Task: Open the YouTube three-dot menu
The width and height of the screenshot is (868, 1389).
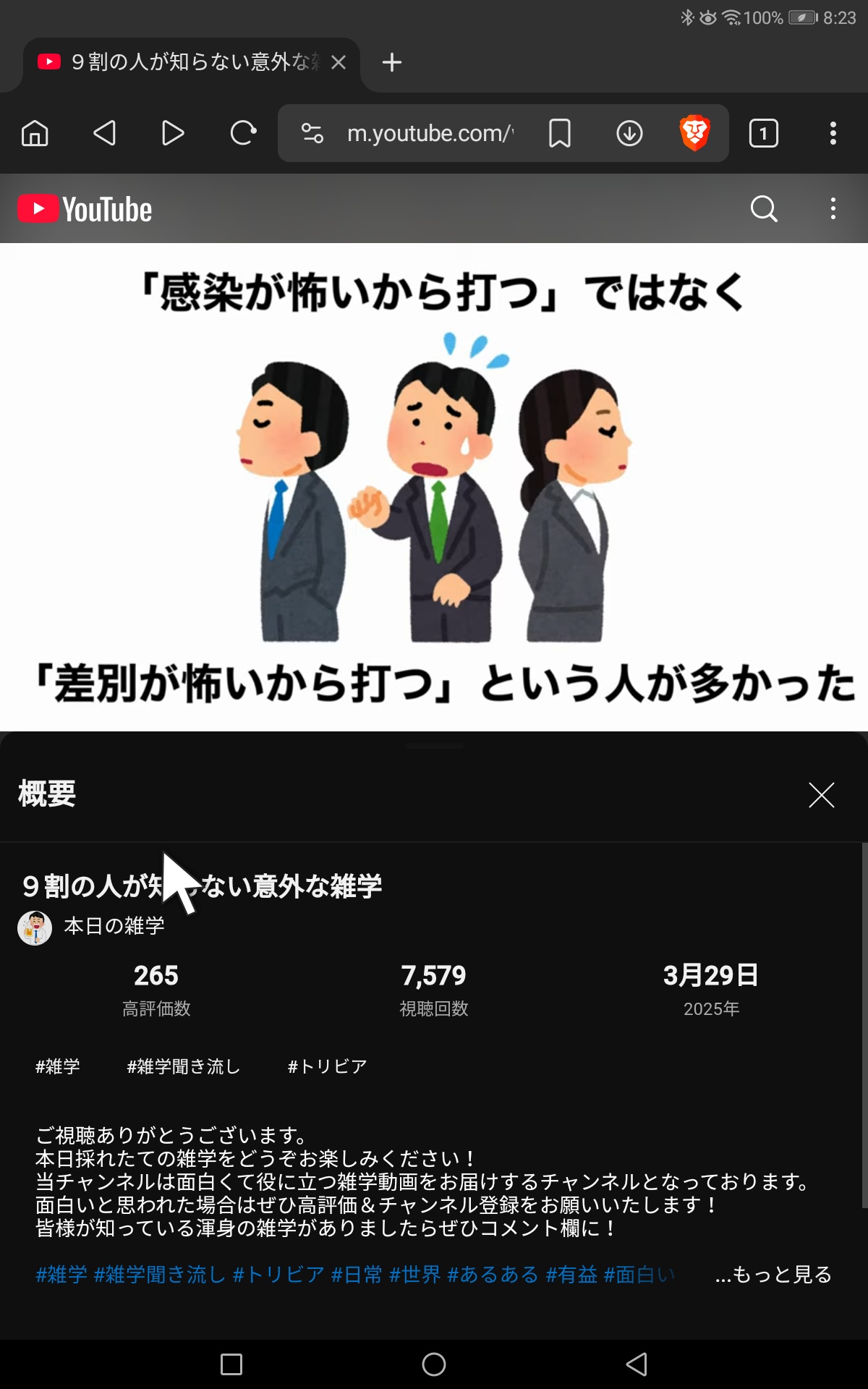Action: (833, 208)
